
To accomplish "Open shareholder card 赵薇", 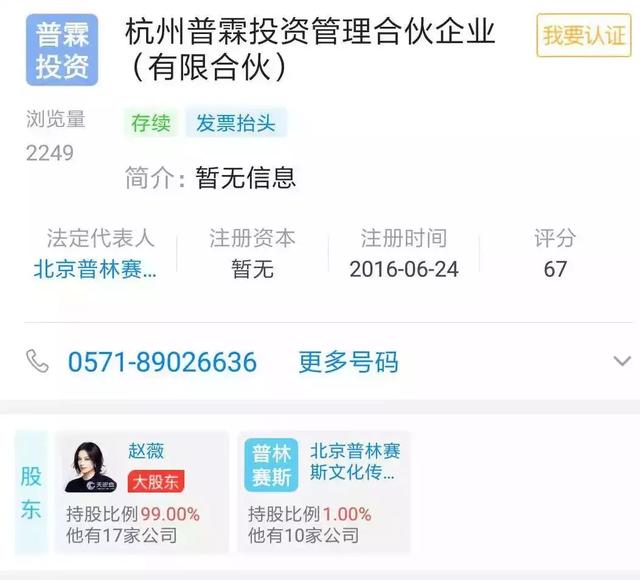I will click(141, 491).
